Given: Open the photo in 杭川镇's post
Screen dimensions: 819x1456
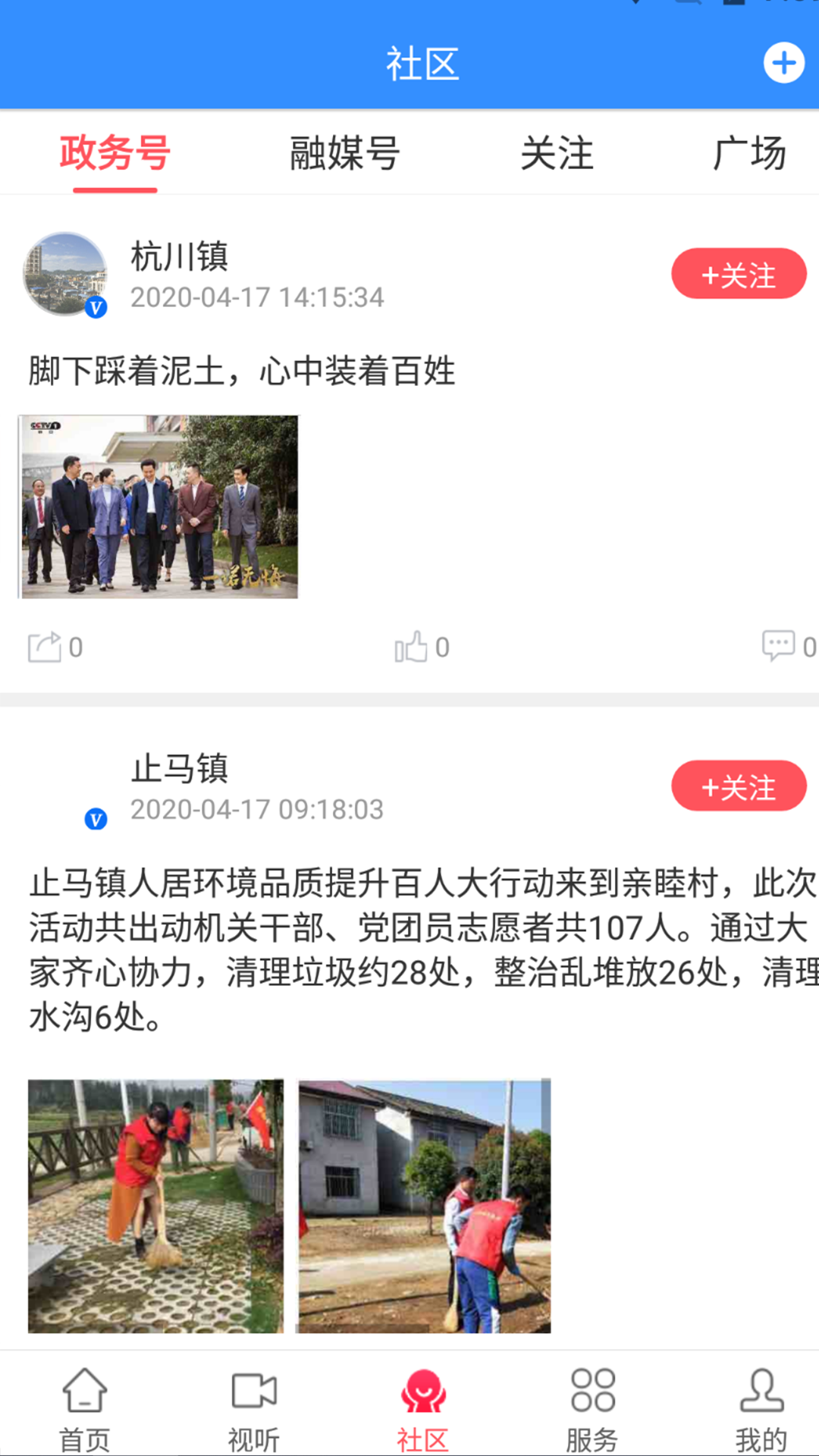Looking at the screenshot, I should [159, 507].
